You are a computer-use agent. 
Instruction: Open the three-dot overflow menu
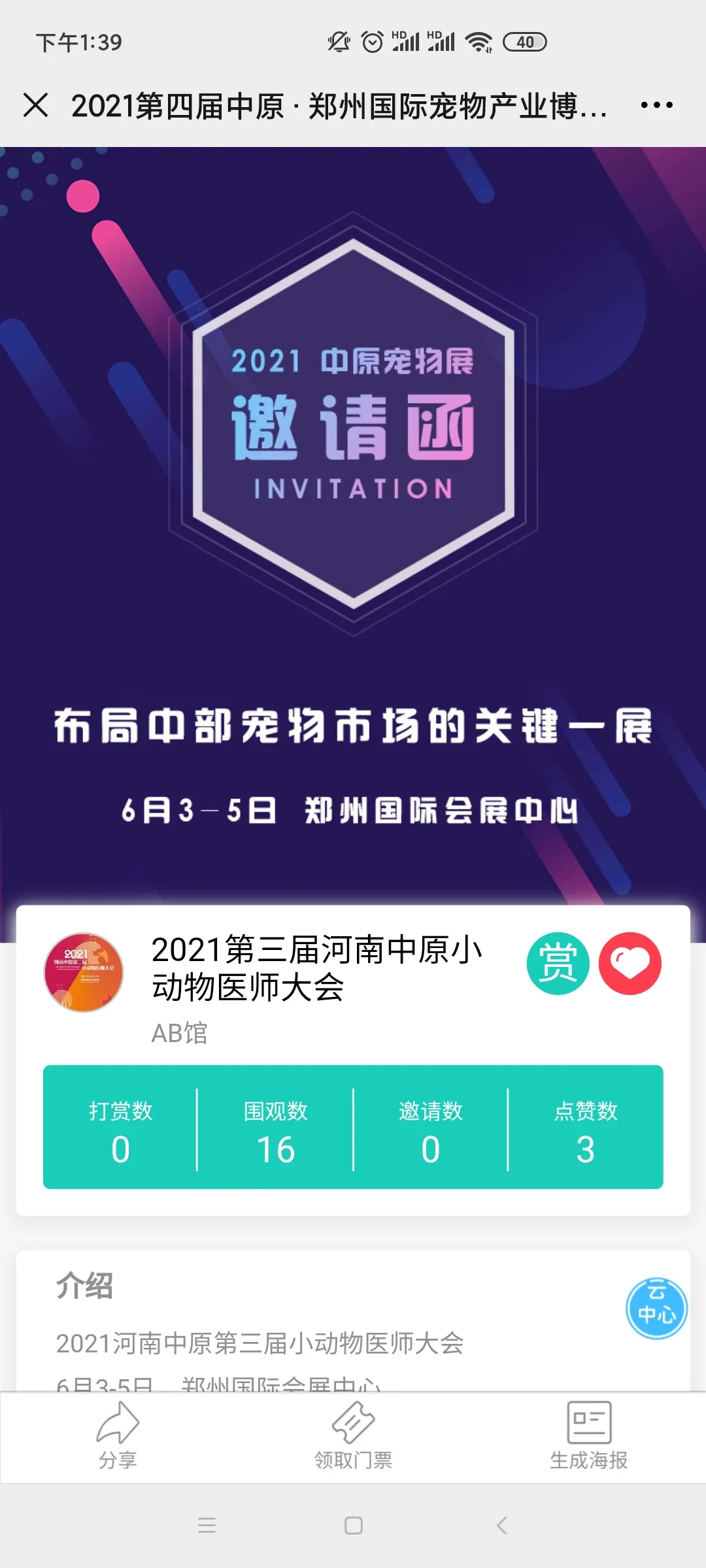(x=656, y=105)
